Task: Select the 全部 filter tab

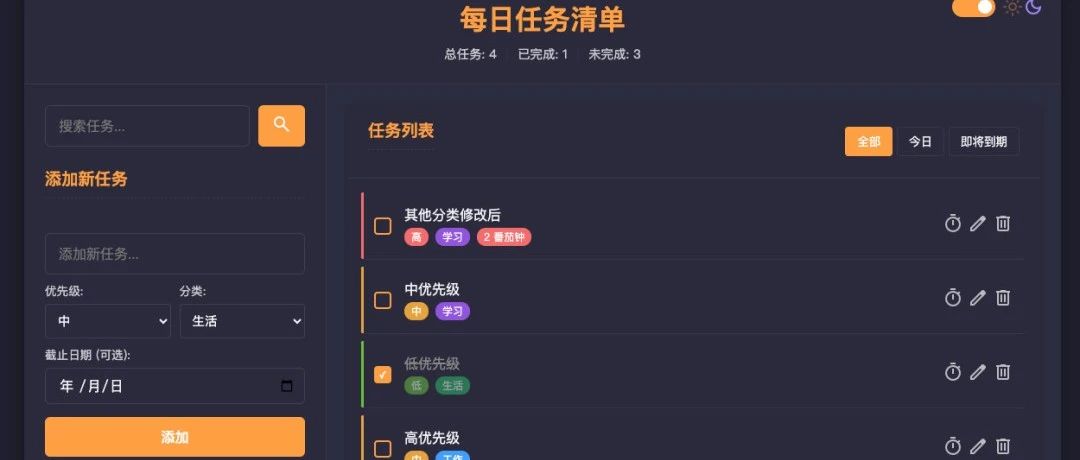Action: coord(868,142)
